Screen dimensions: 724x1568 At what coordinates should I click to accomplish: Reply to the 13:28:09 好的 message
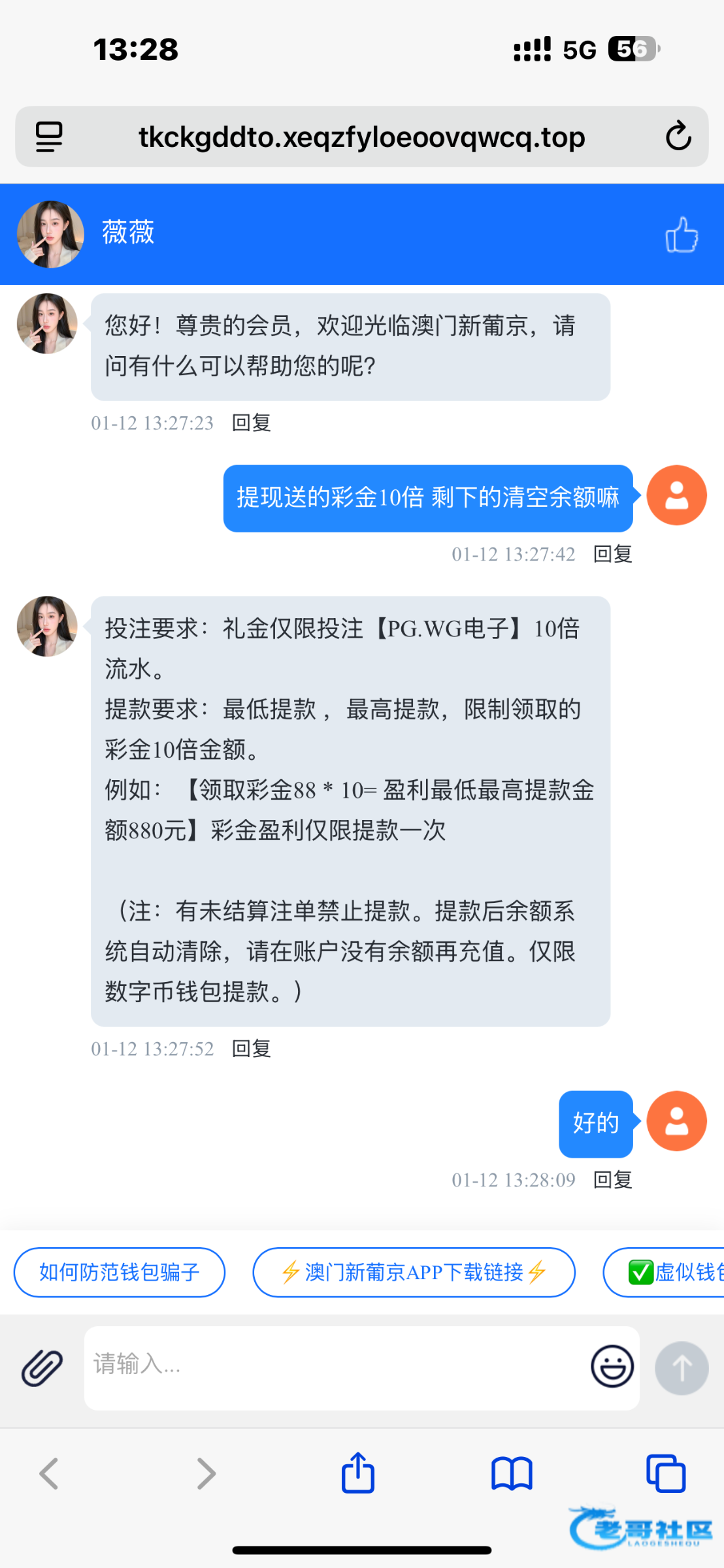coord(612,1180)
